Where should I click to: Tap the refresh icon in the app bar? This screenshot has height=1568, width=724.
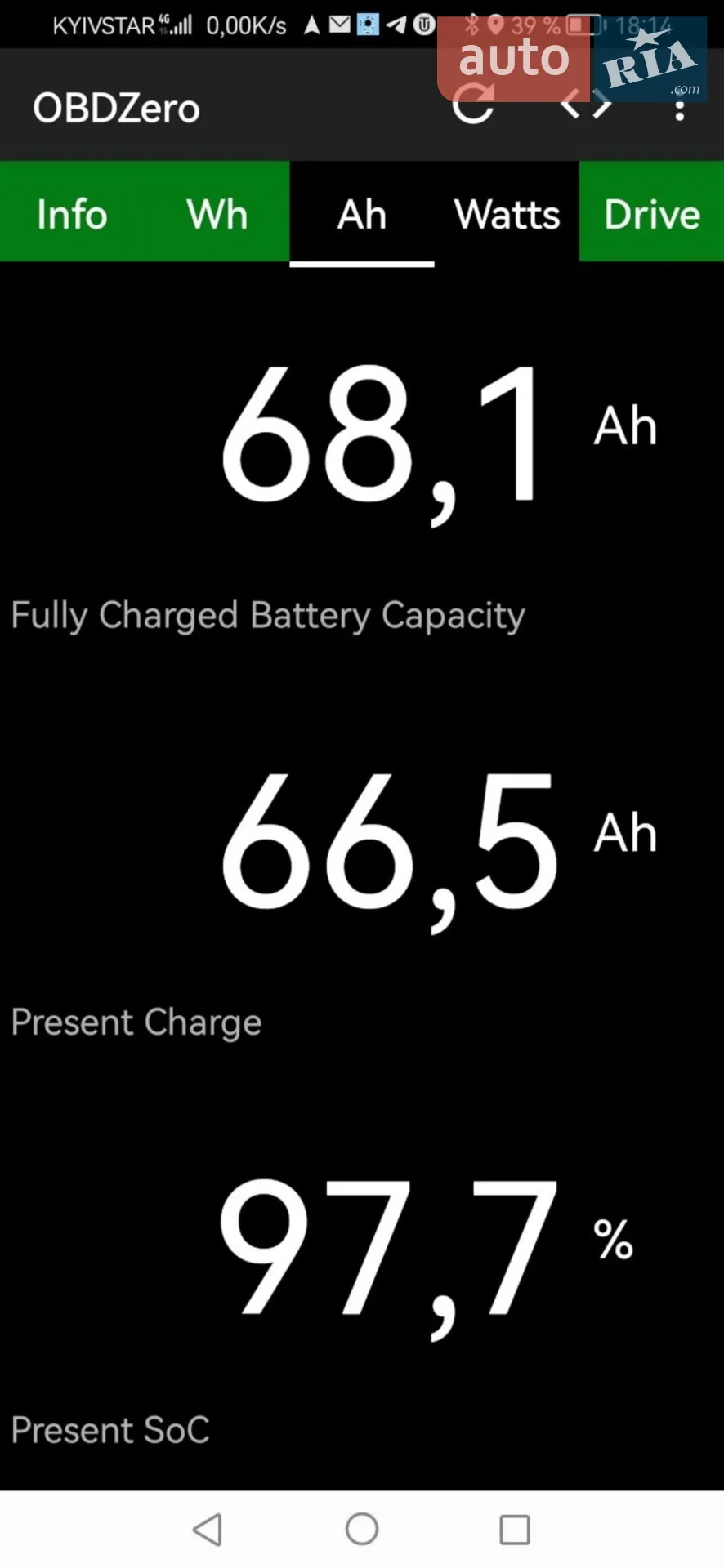(x=474, y=105)
